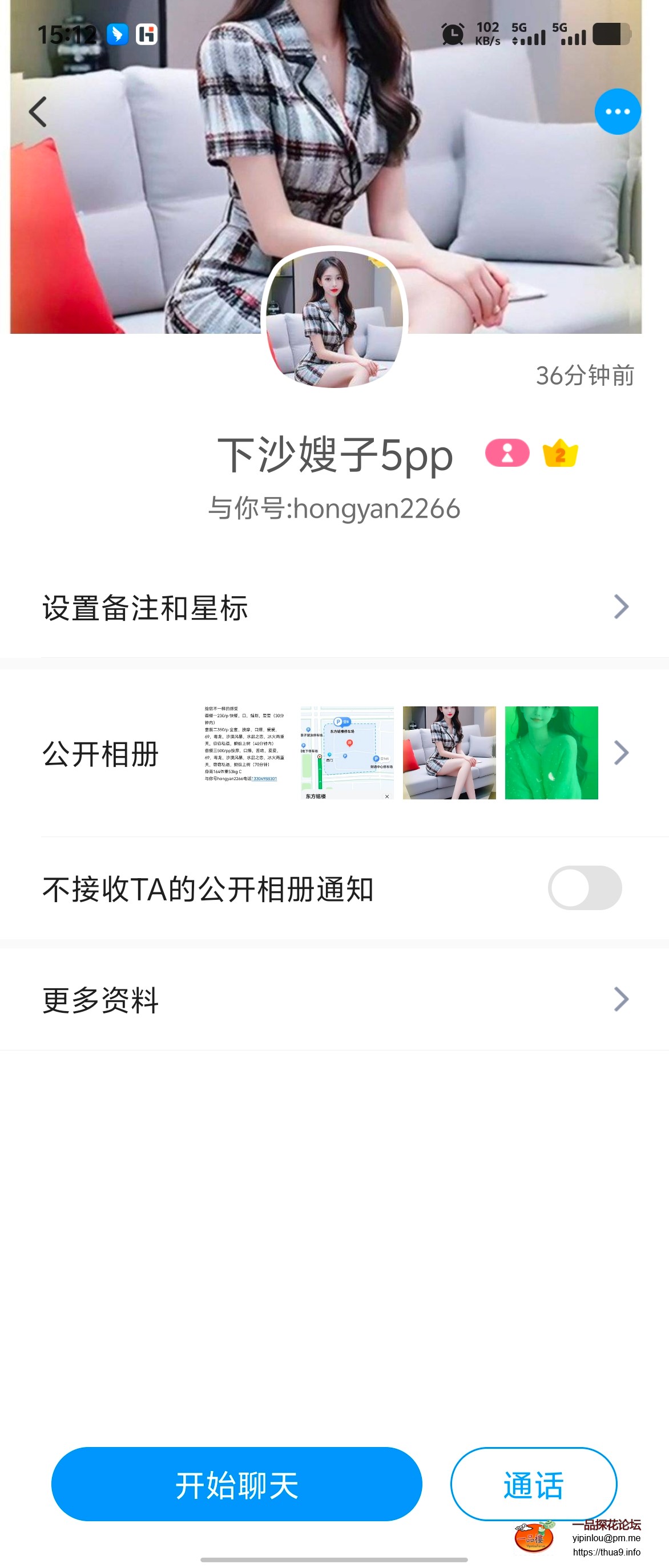669x1568 pixels.
Task: Click the pink gender badge next to nickname
Action: click(x=506, y=455)
